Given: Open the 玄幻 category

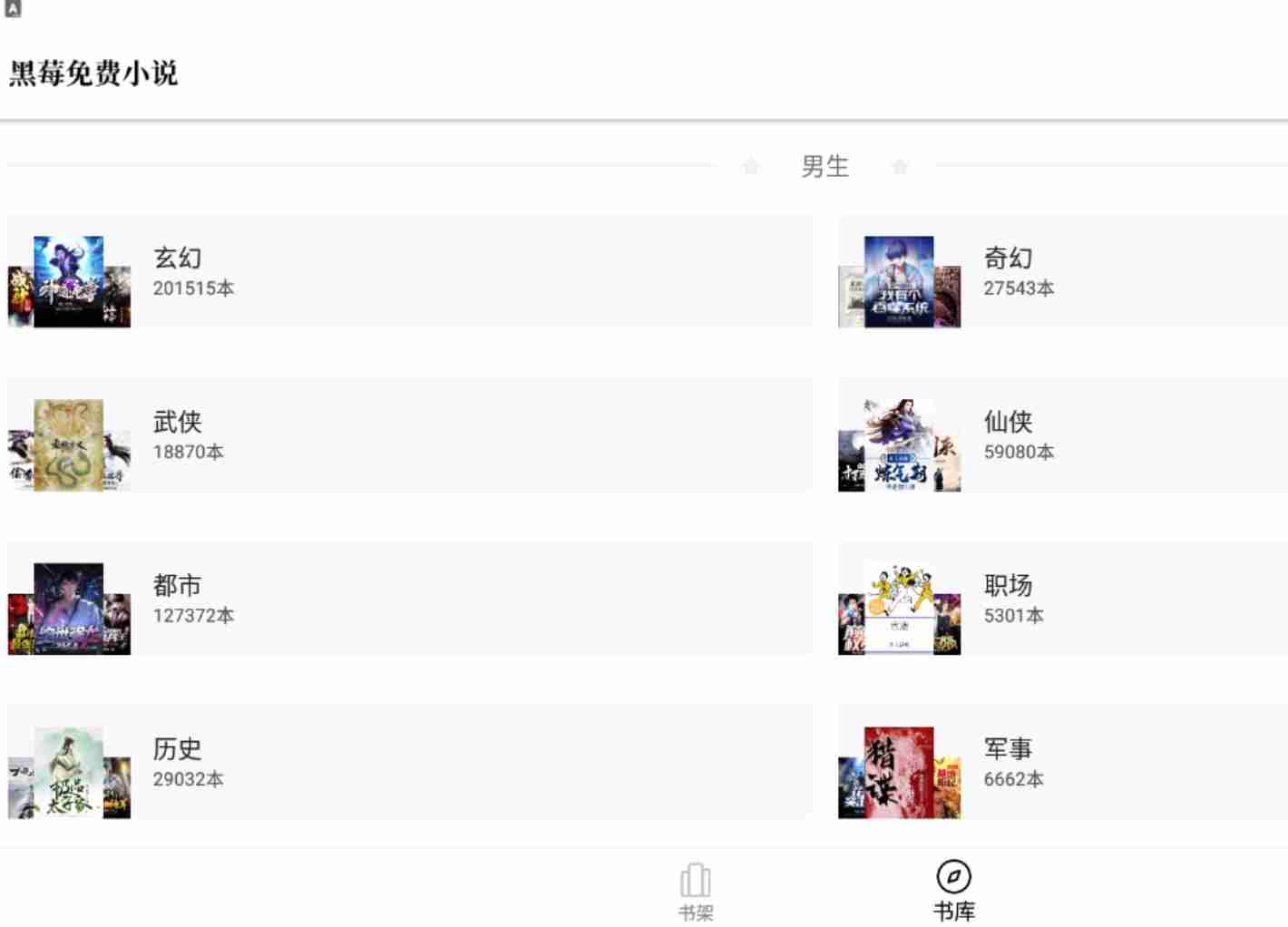Looking at the screenshot, I should point(408,272).
